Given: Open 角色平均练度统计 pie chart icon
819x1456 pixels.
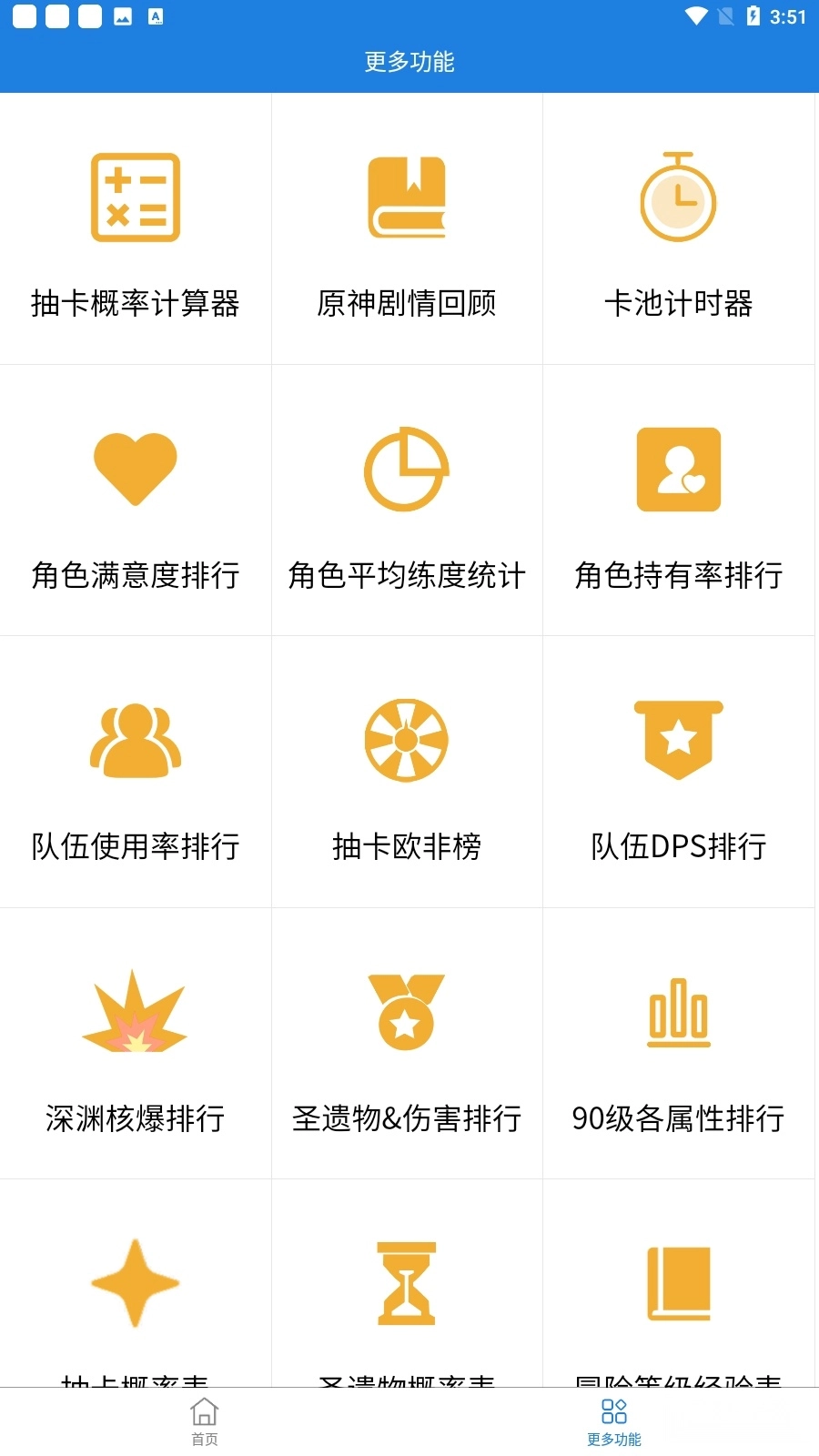Looking at the screenshot, I should pyautogui.click(x=407, y=470).
